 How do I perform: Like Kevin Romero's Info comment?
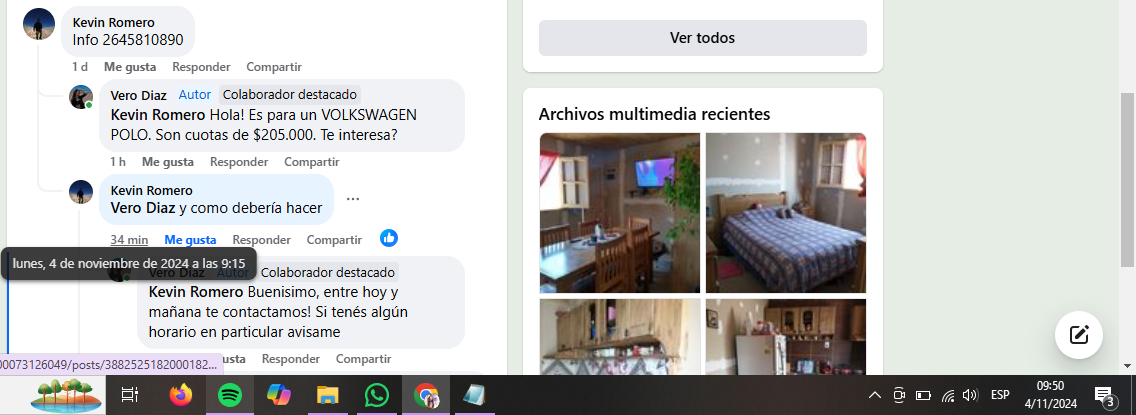(130, 67)
